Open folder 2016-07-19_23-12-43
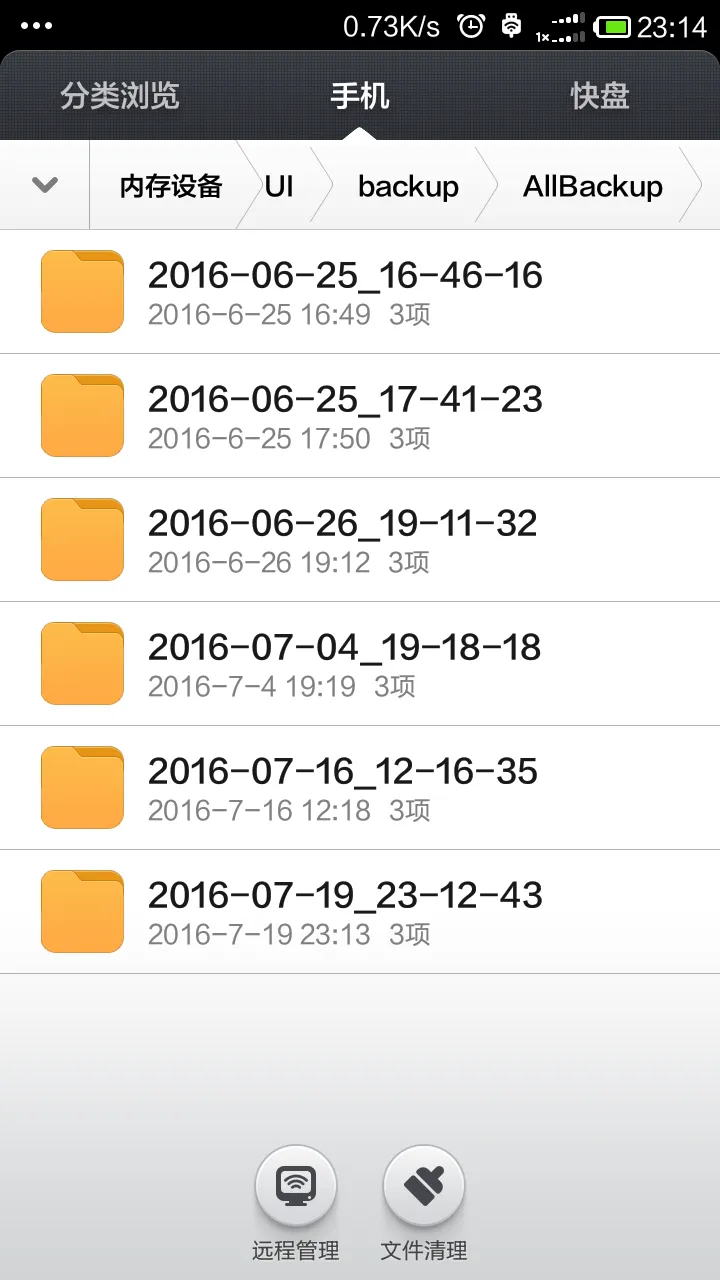The height and width of the screenshot is (1280, 720). pyautogui.click(x=360, y=911)
